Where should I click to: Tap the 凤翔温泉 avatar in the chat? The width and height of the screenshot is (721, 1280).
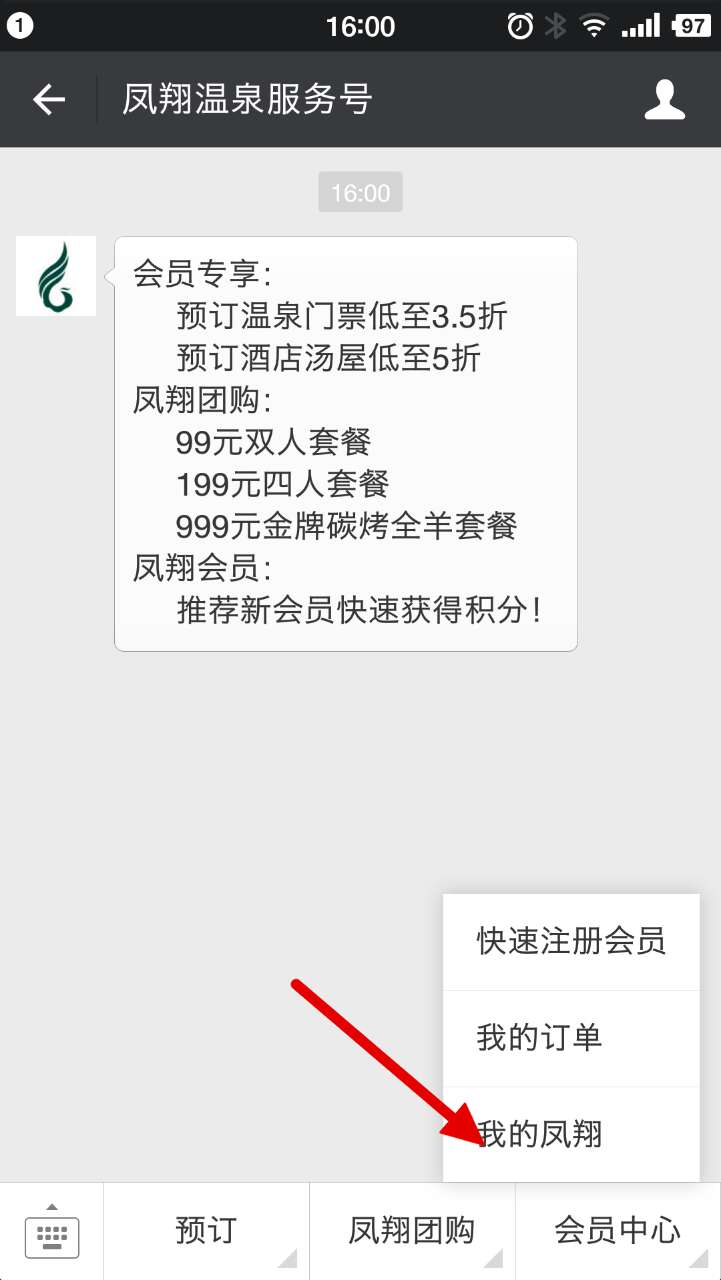point(56,276)
